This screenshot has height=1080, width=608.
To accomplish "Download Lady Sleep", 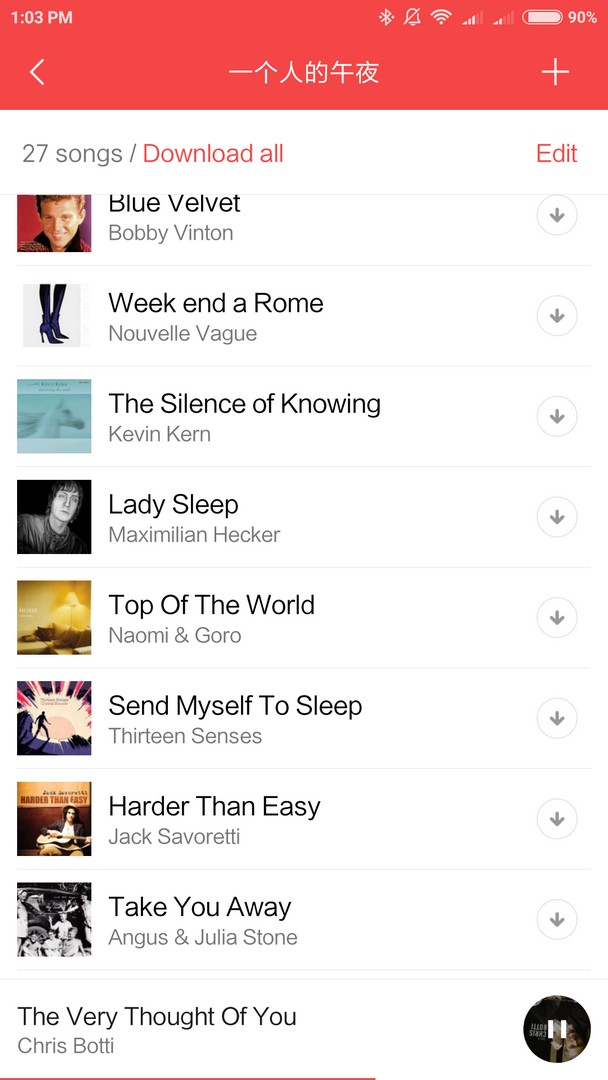I will [556, 517].
